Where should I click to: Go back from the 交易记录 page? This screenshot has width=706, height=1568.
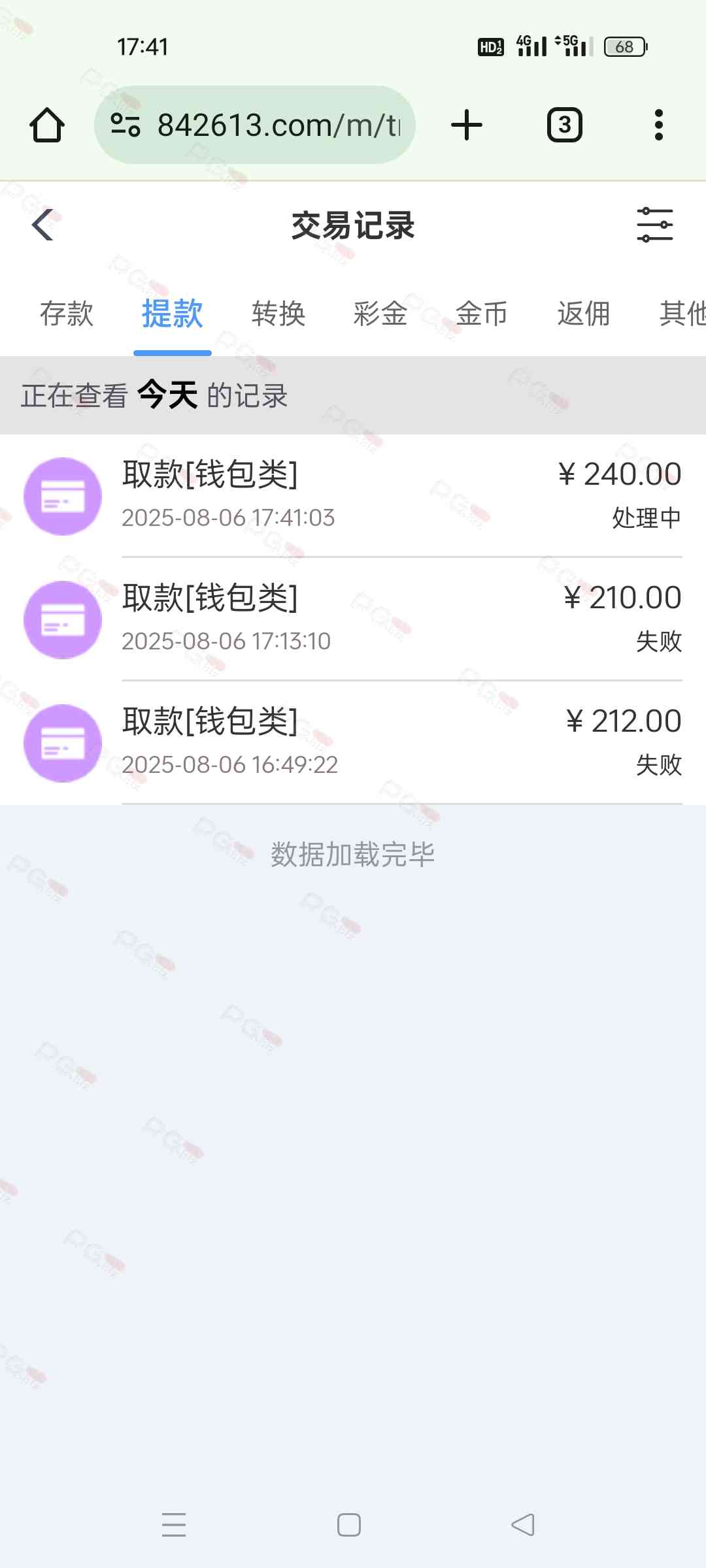[43, 225]
